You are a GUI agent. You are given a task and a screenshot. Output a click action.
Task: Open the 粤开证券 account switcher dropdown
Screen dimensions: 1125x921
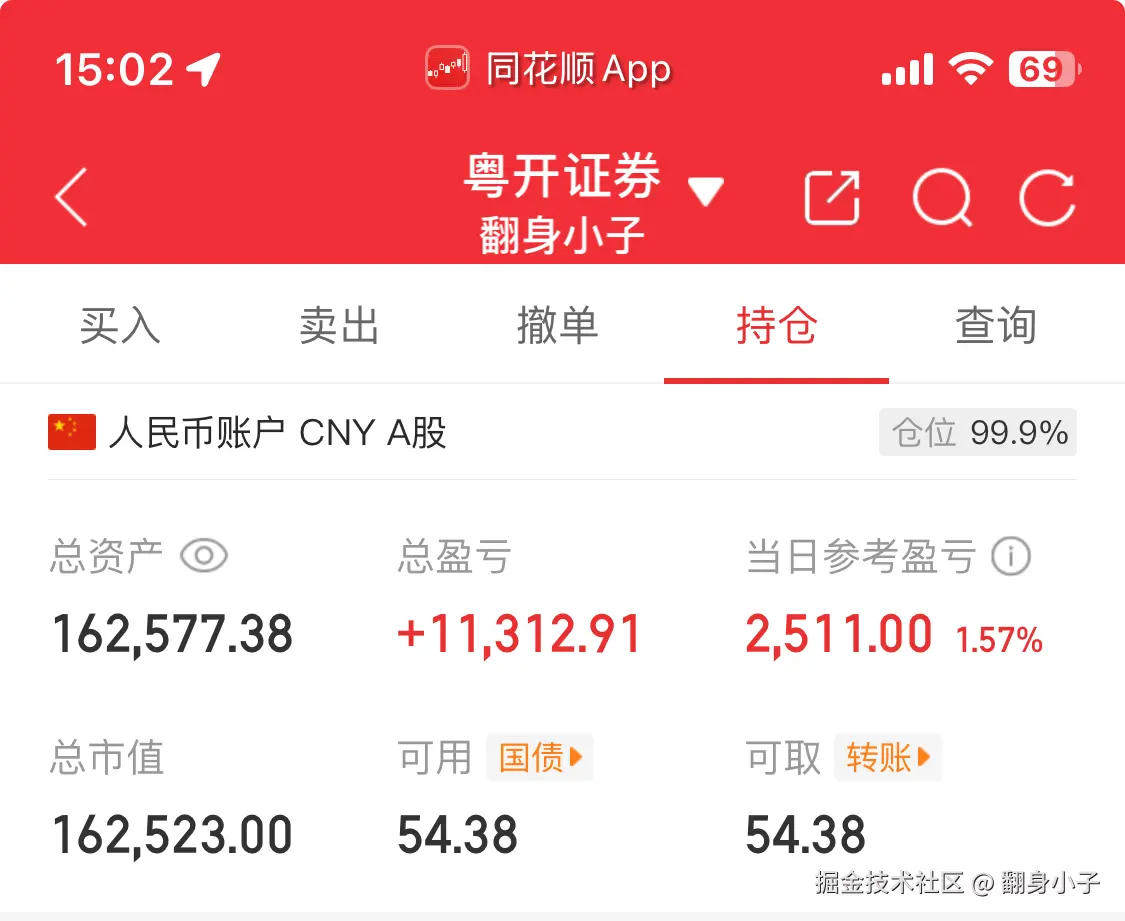pos(705,190)
